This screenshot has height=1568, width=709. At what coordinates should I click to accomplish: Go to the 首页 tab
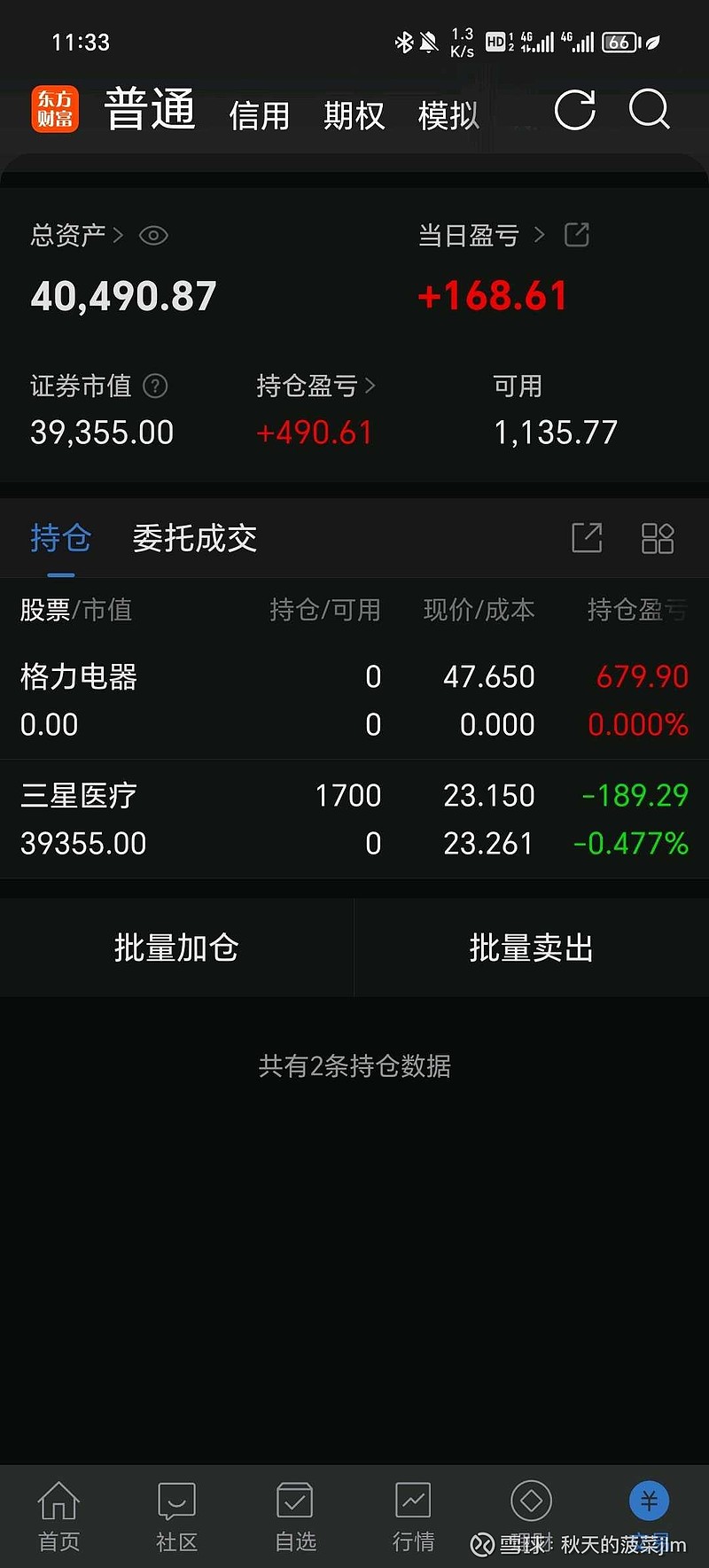(58, 1517)
